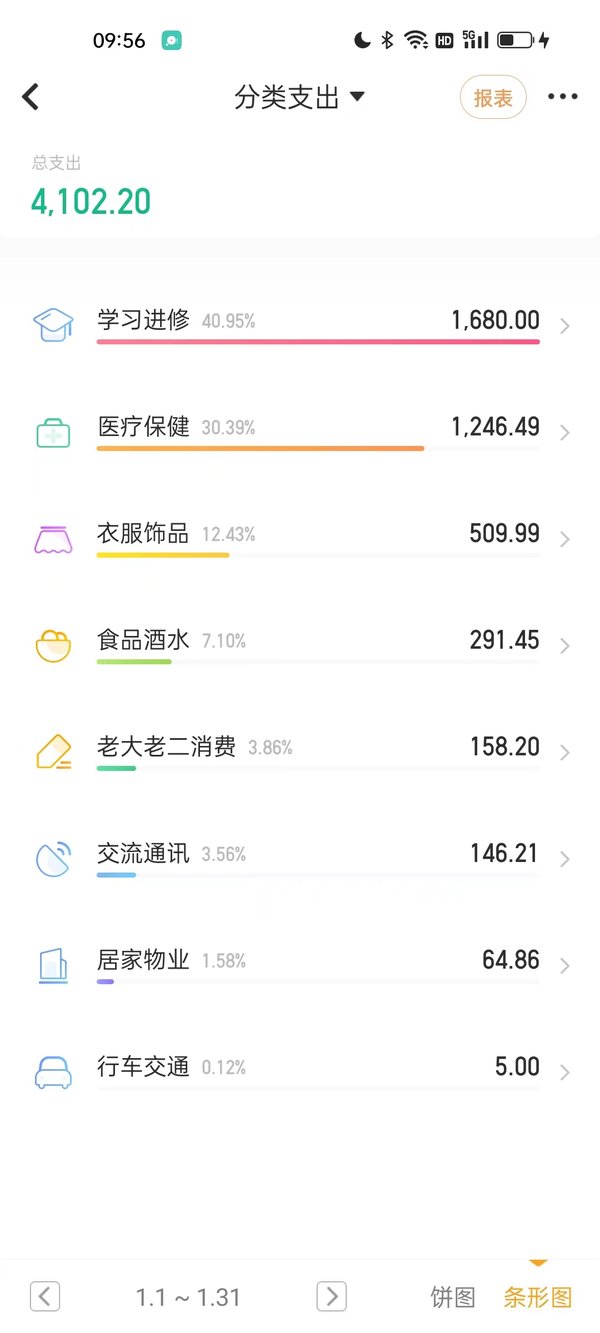Open the three-dot overflow menu
Viewport: 600px width, 1333px height.
[x=563, y=97]
